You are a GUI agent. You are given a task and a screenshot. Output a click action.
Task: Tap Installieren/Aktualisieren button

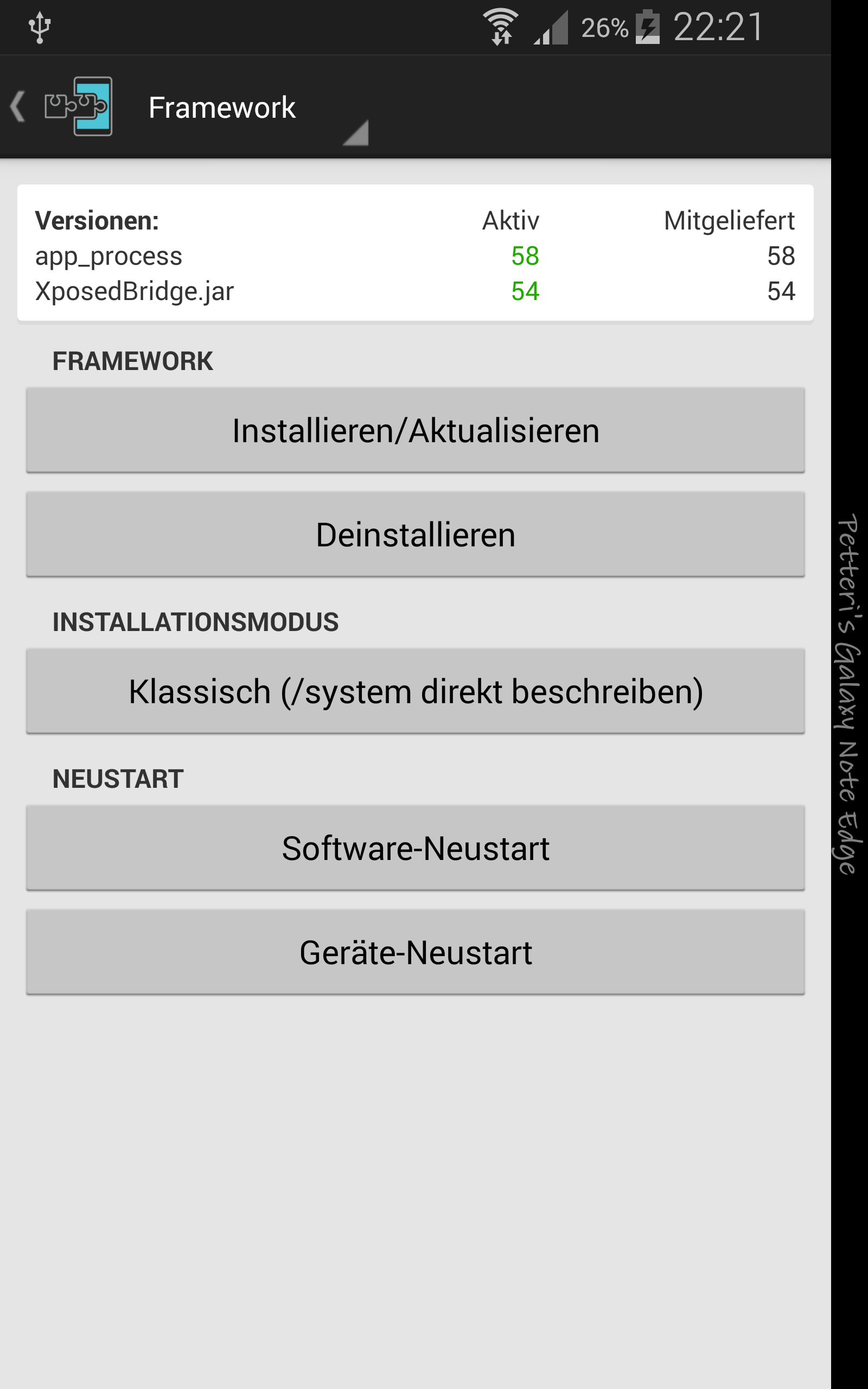tap(415, 430)
